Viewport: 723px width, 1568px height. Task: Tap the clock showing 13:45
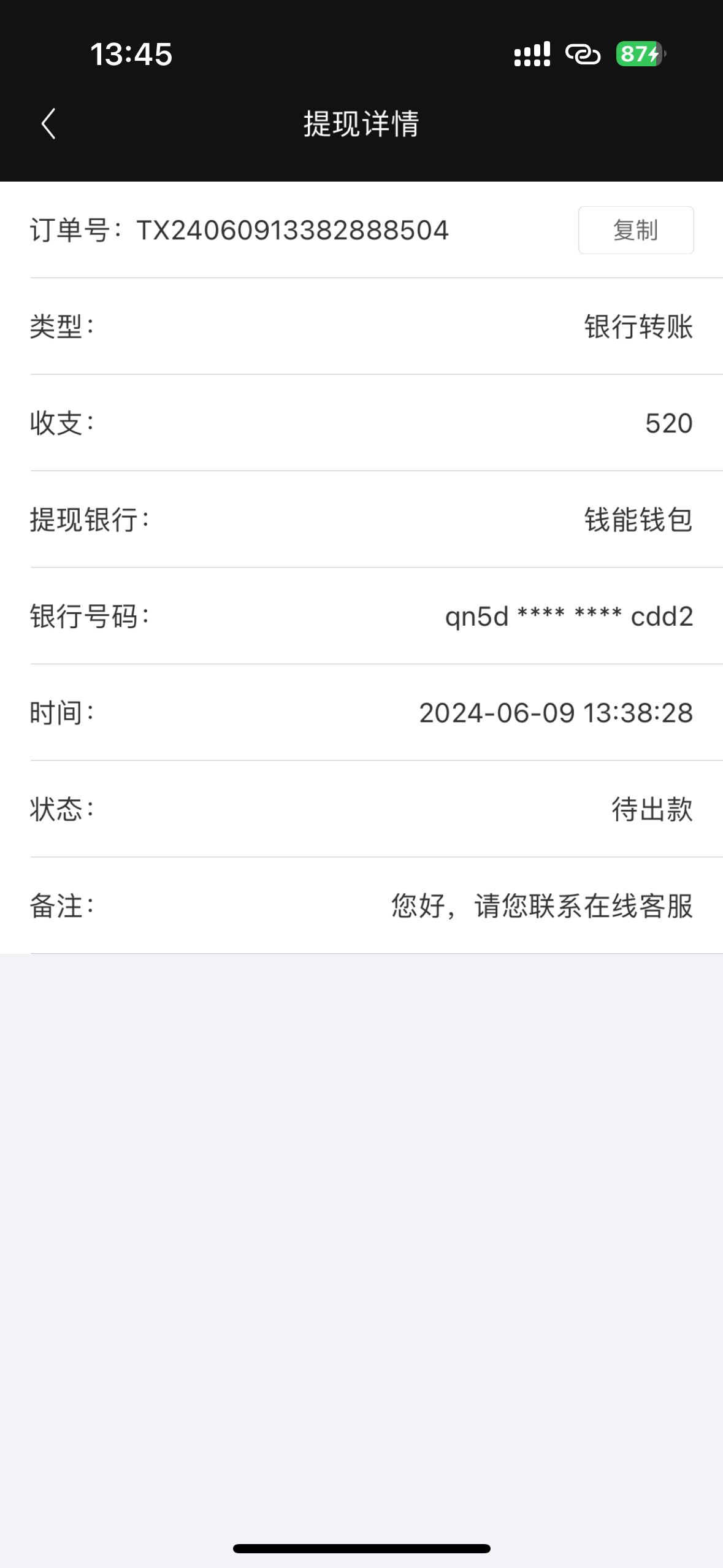131,55
